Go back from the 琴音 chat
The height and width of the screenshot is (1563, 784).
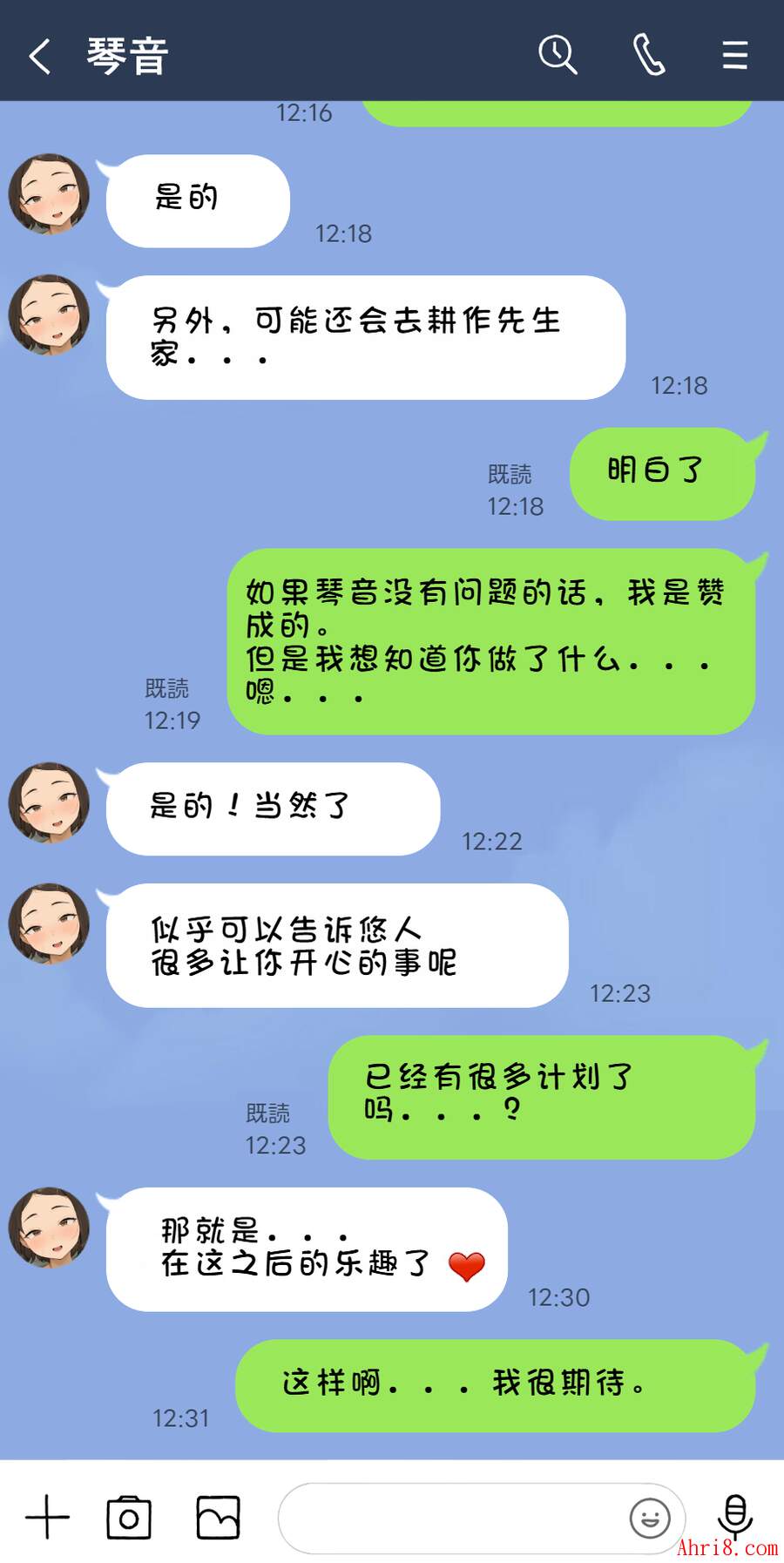40,57
